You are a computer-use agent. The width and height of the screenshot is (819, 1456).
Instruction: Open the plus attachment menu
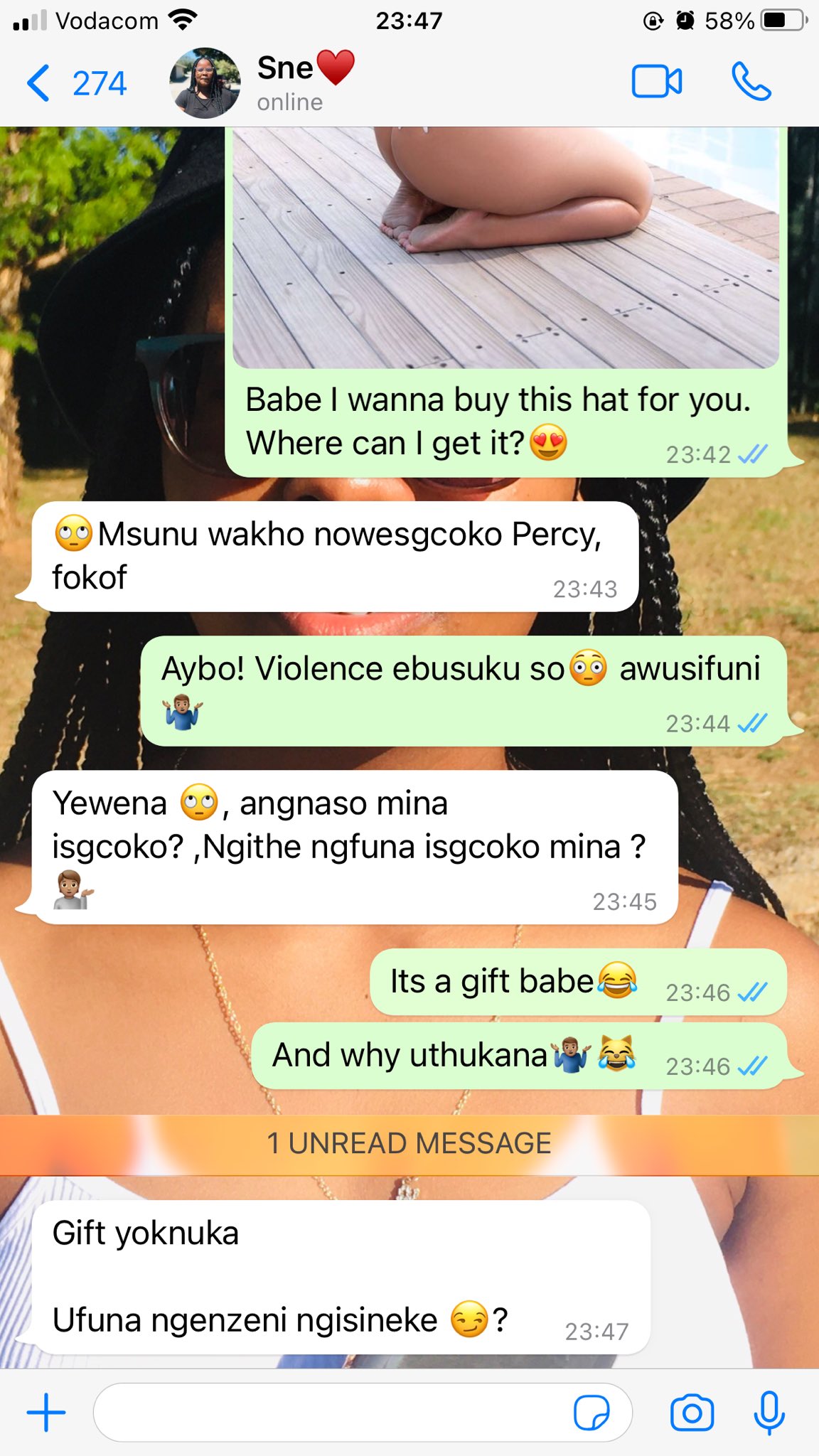pos(45,1412)
